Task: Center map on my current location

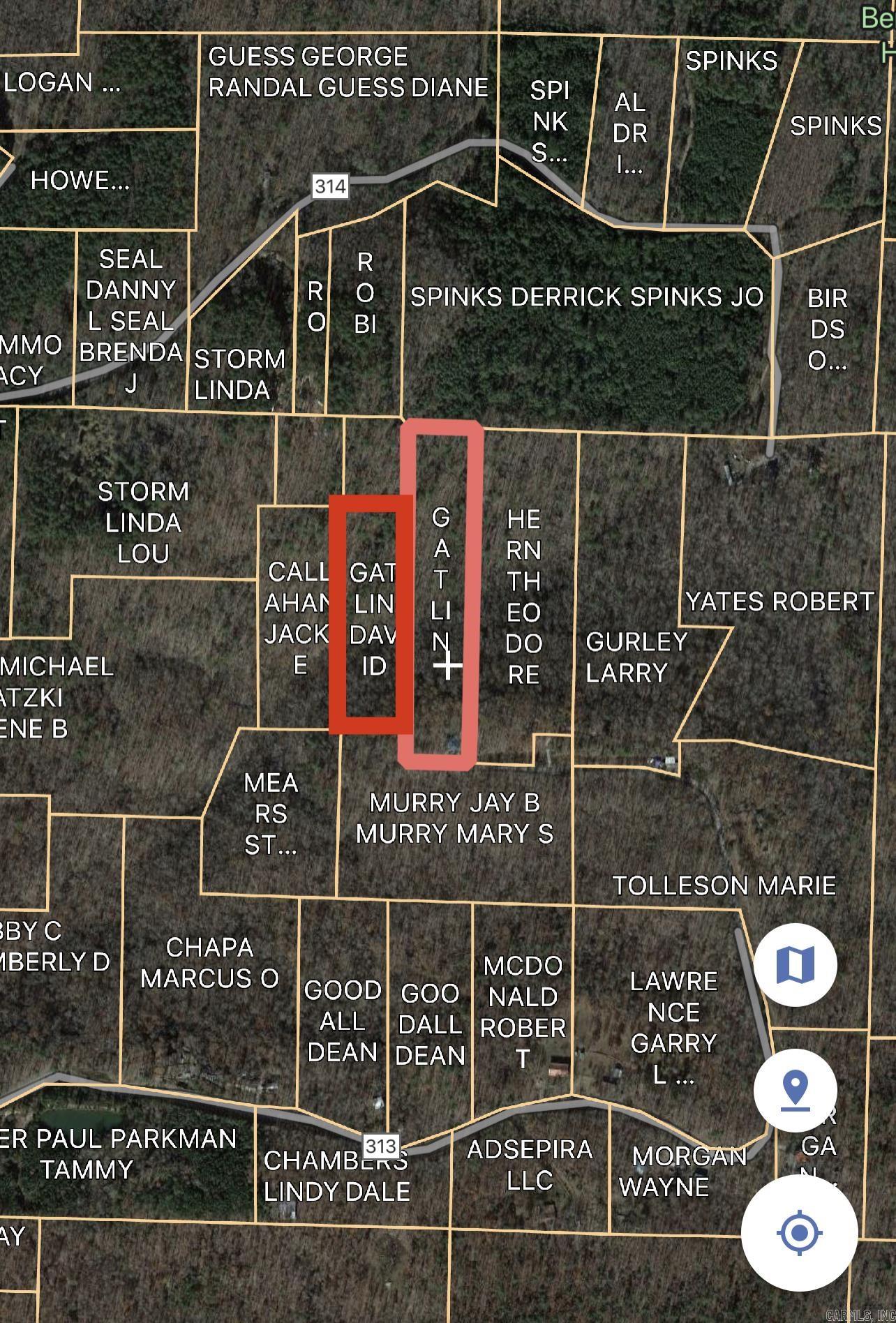Action: pyautogui.click(x=799, y=1232)
